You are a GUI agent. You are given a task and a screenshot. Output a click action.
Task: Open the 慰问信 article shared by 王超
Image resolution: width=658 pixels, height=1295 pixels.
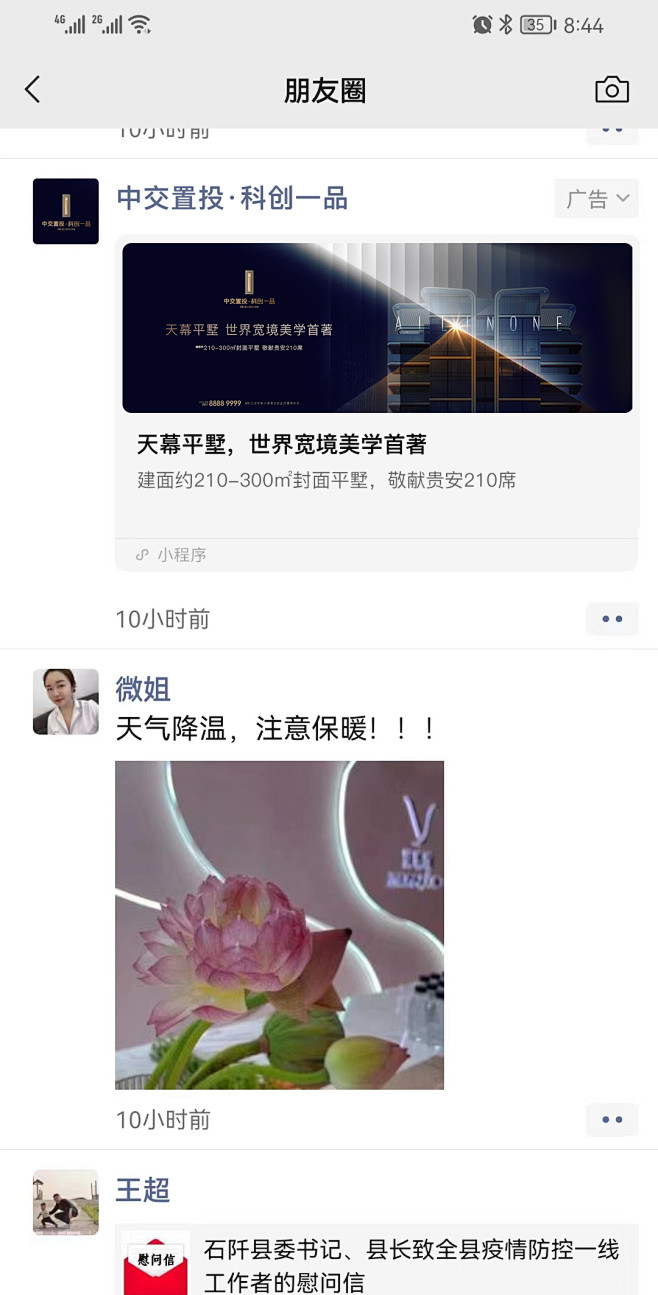(377, 1262)
